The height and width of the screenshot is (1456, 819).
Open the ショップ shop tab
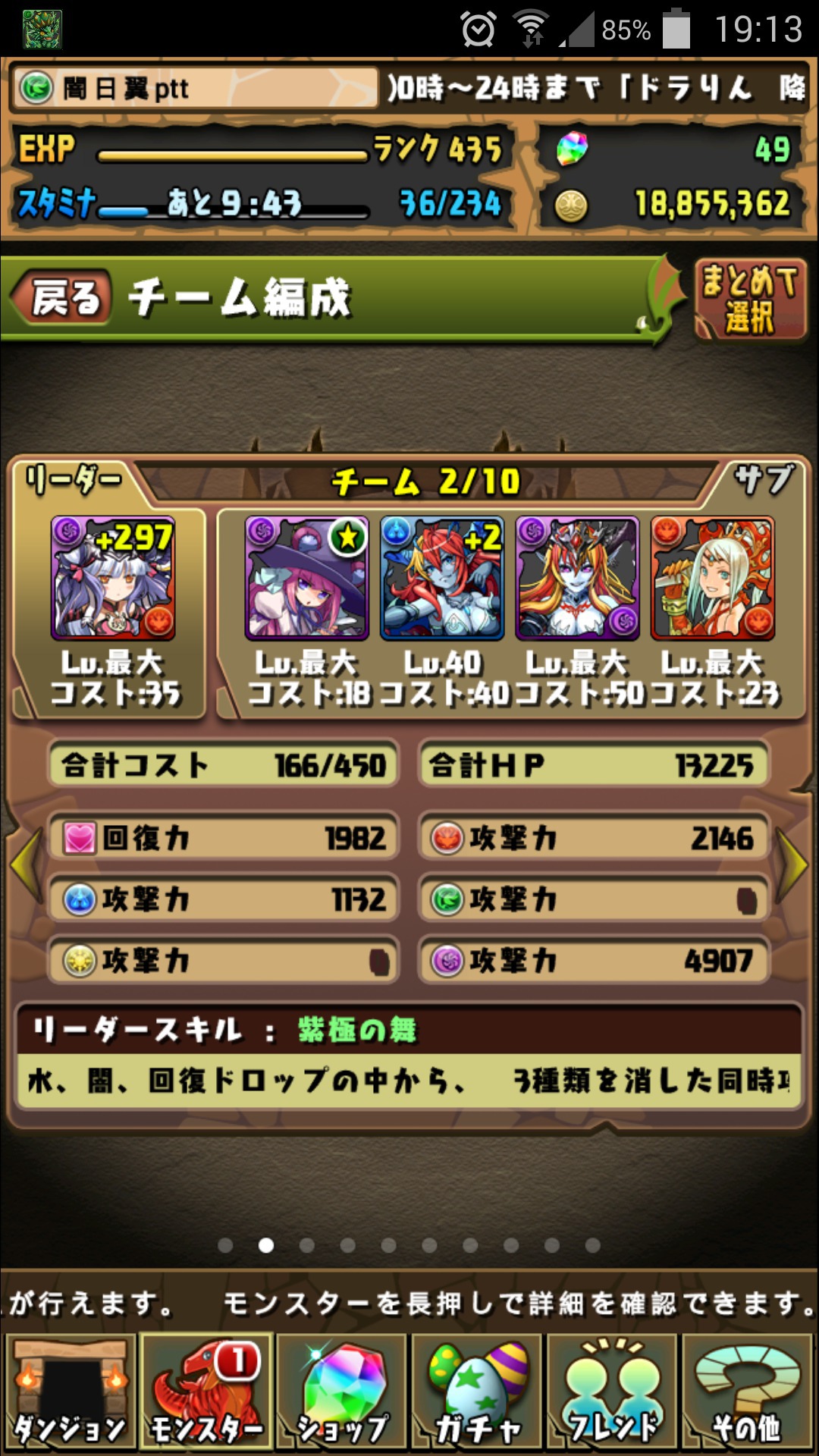[342, 1392]
